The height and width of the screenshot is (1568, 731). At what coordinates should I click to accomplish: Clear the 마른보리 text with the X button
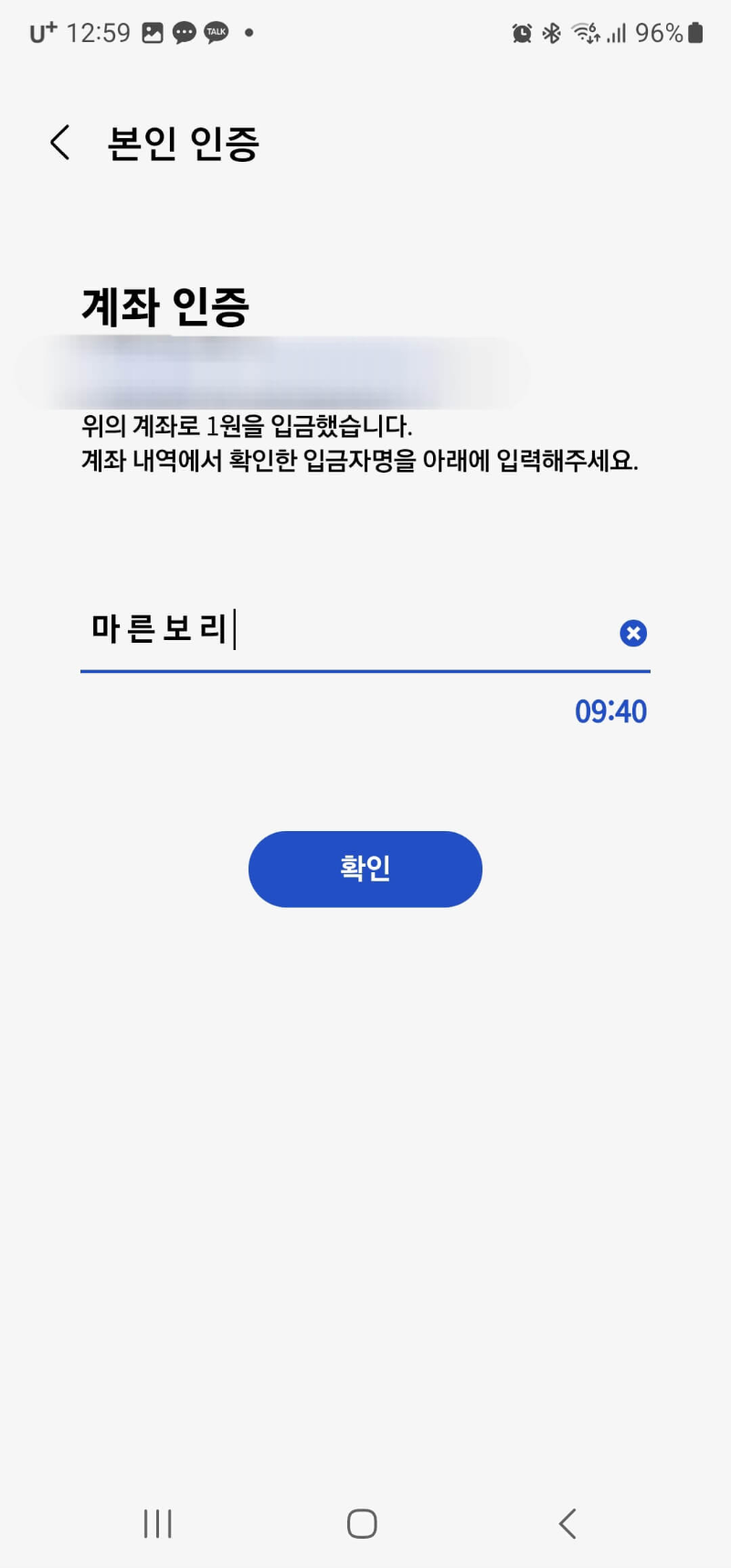[633, 632]
